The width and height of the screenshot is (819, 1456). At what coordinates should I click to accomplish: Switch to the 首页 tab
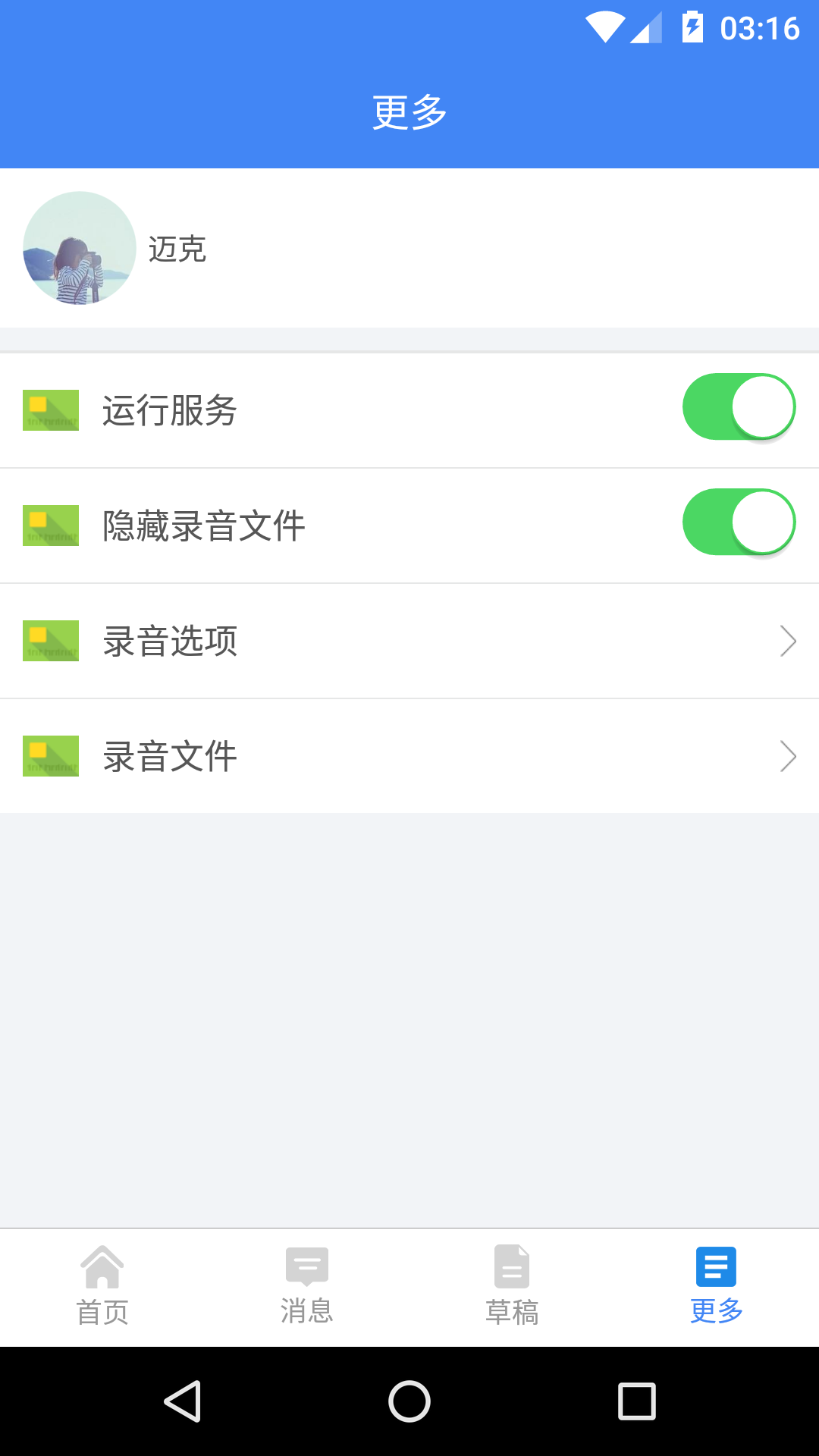102,1287
